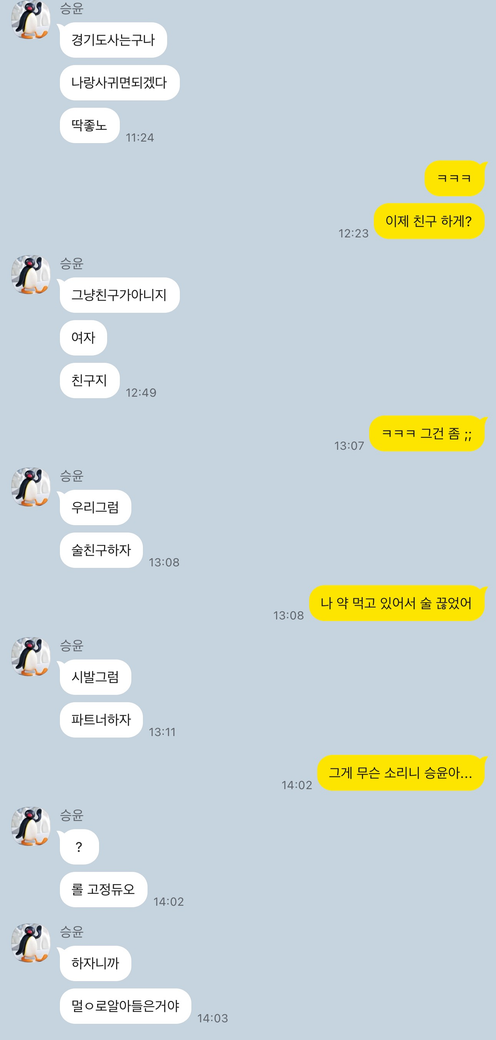Screen dimensions: 496x1040
Task: Open 승윤's profile picture beside 경기도사는구나
Action: (x=31, y=20)
